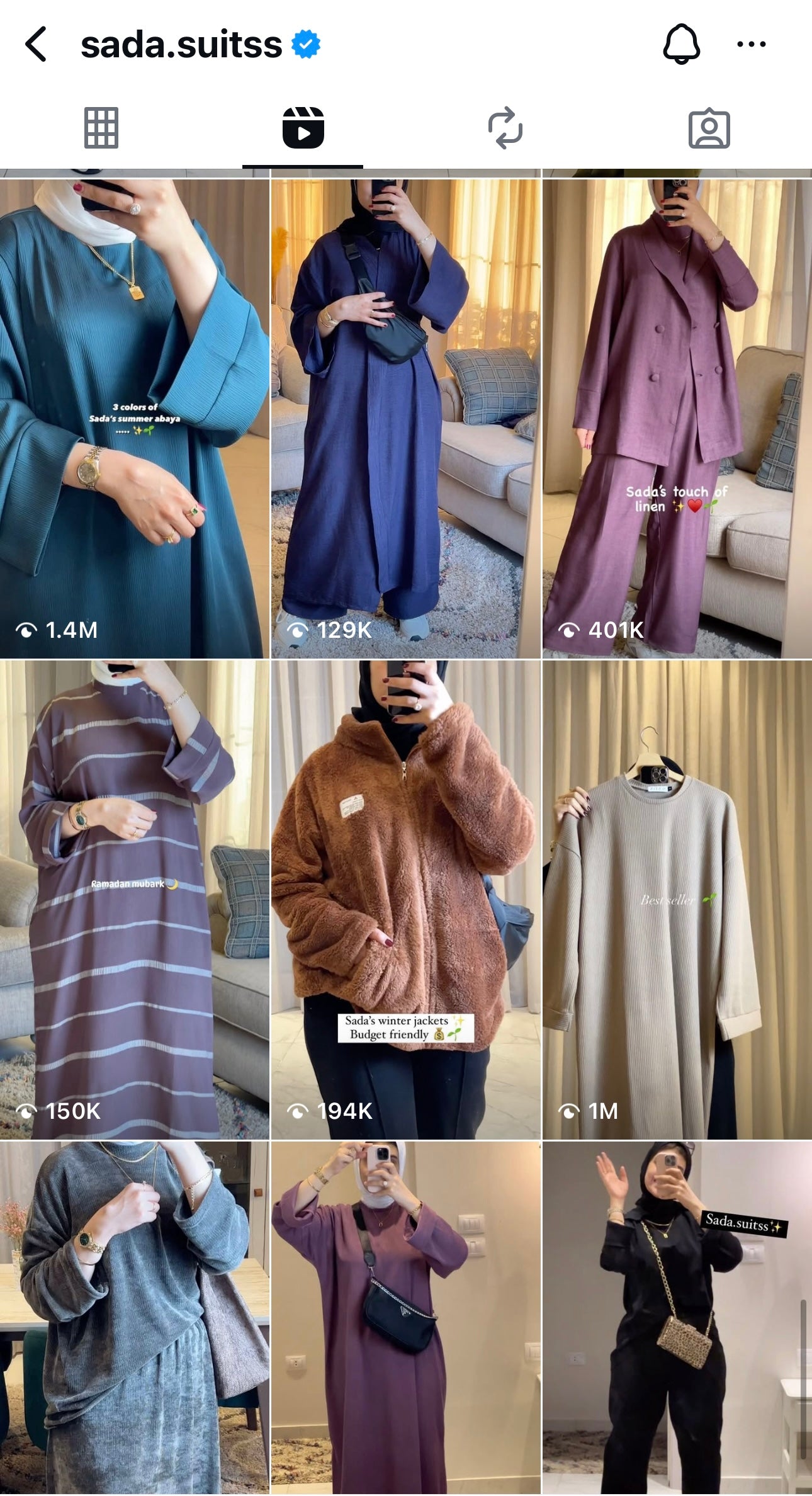Open the notifications bell
This screenshot has width=812, height=1496.
coord(681,44)
